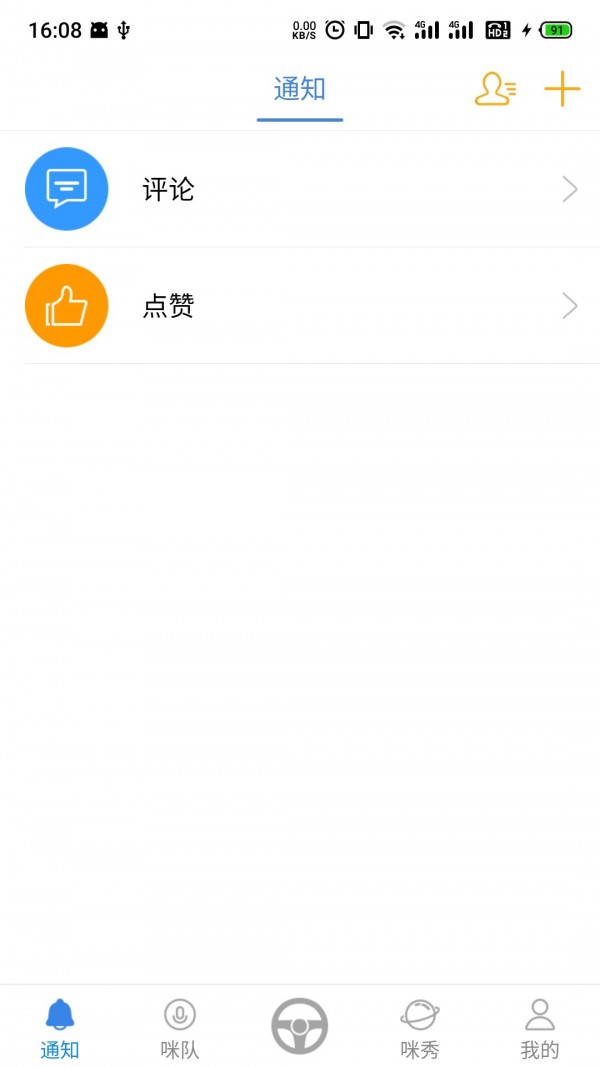Open the 我的 profile tab

[540, 1028]
